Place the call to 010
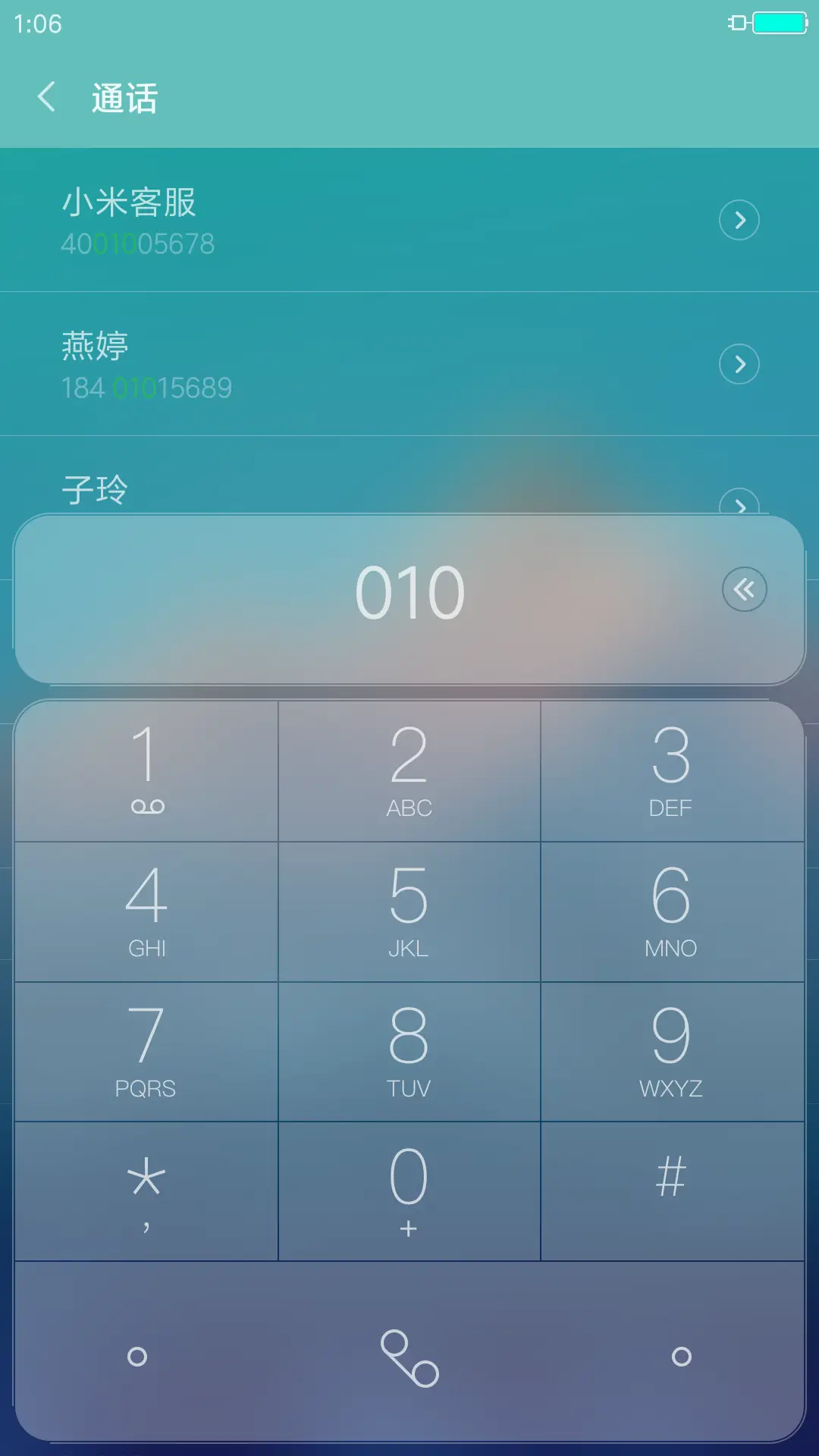Viewport: 819px width, 1456px height. click(x=409, y=1357)
